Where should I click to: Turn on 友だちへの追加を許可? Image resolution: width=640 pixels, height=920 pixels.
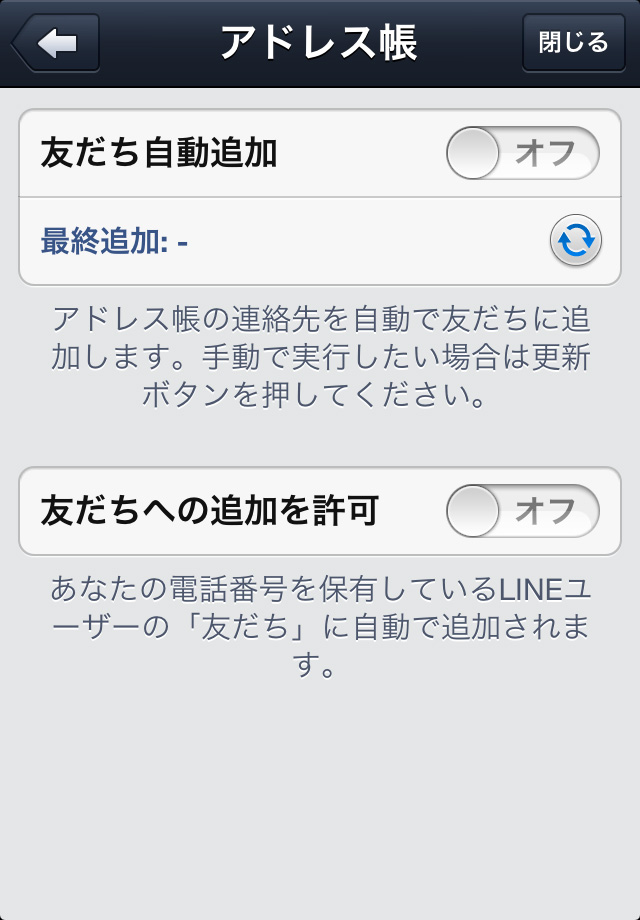[522, 511]
